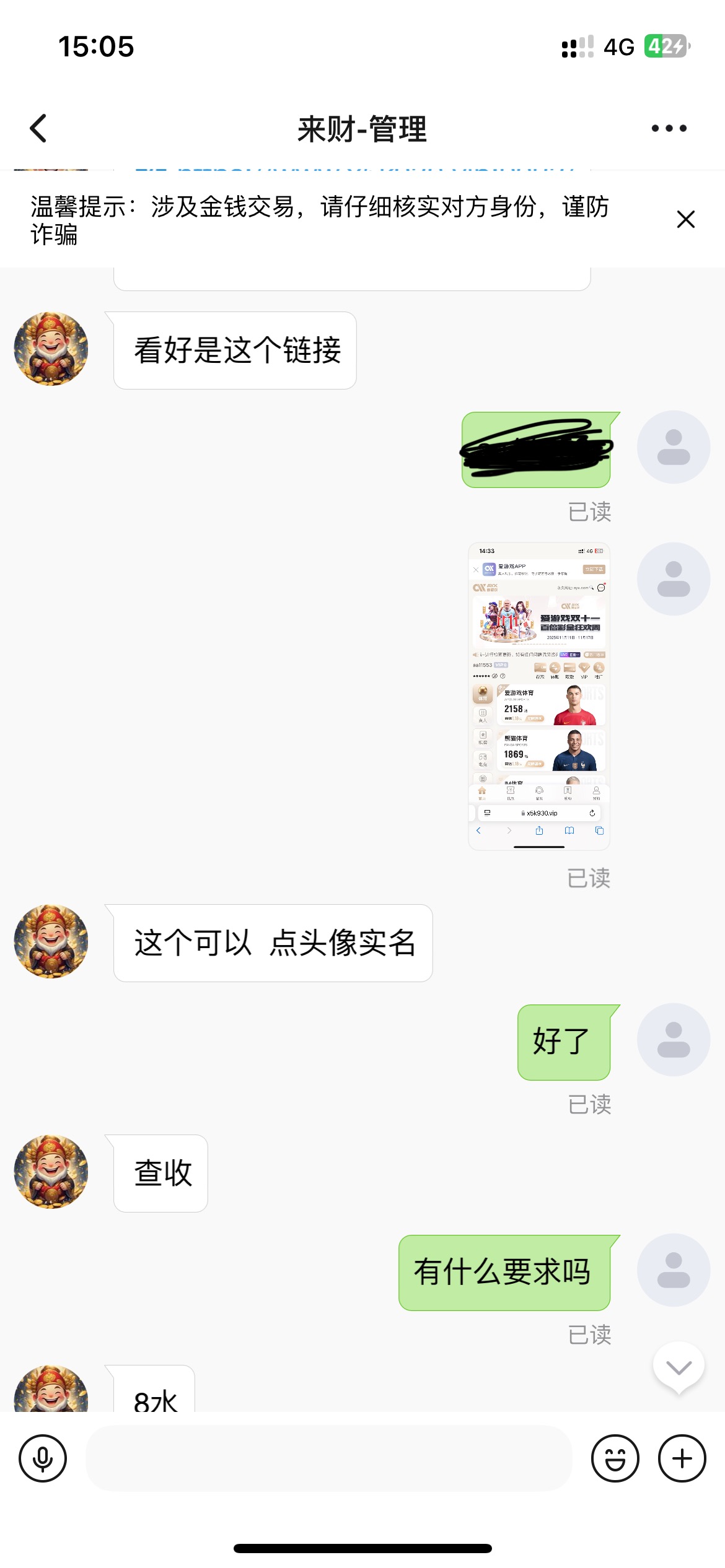Dismiss the 温馨提示 fraud warning banner
Image resolution: width=725 pixels, height=1568 pixels.
pos(685,219)
